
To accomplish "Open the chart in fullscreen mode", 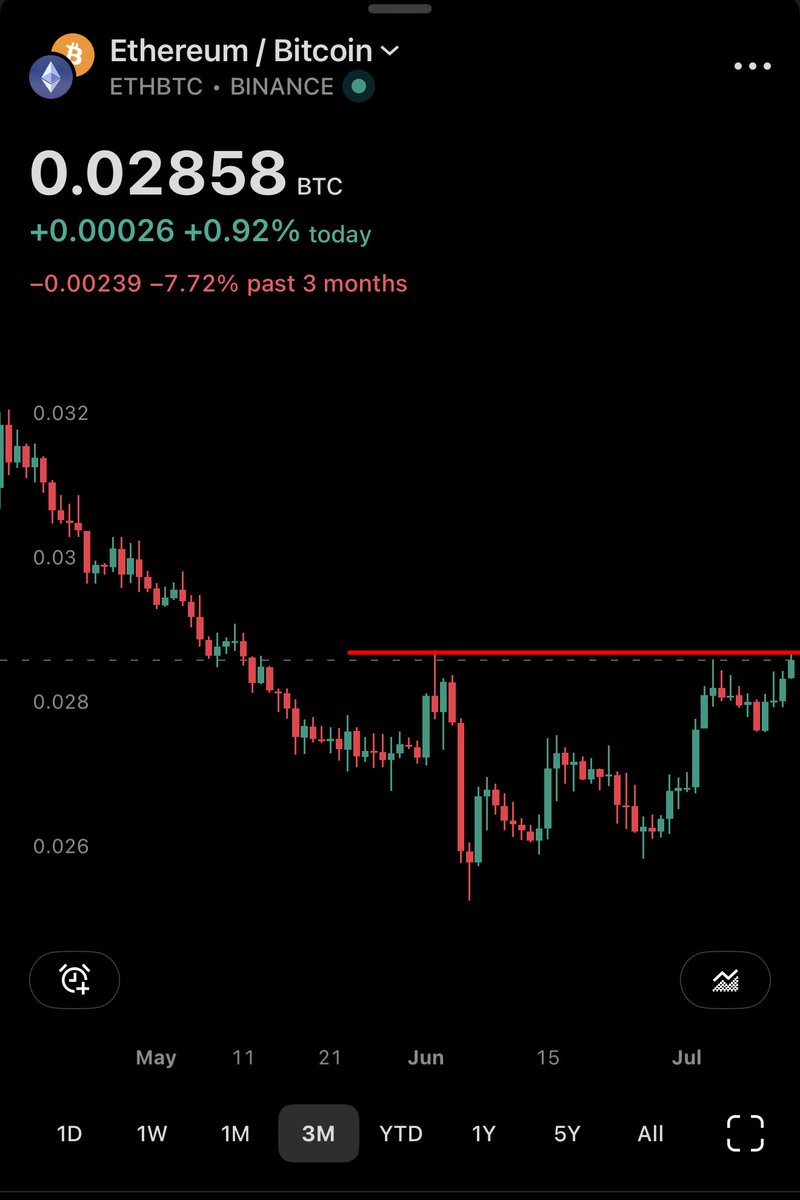I will [x=745, y=1133].
